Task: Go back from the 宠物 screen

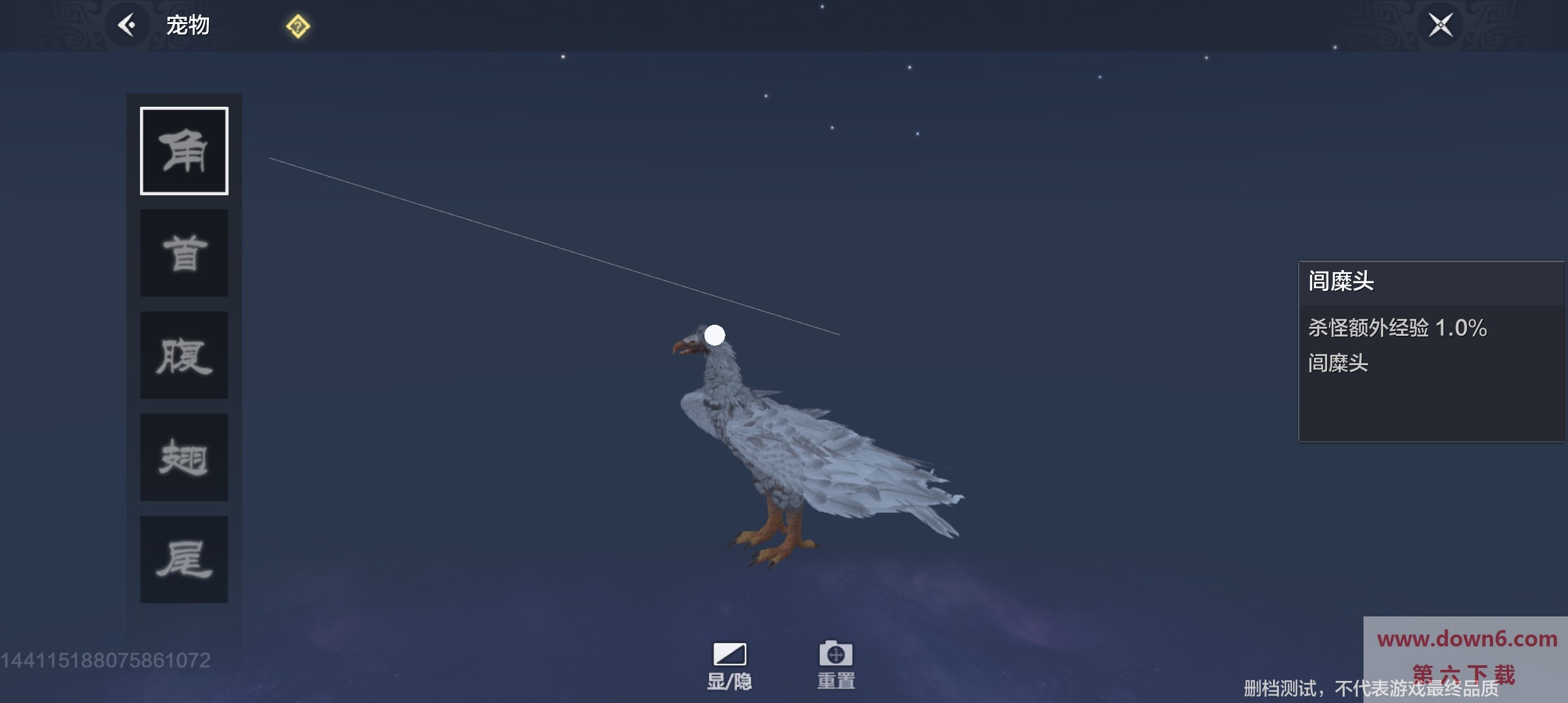Action: coord(127,25)
